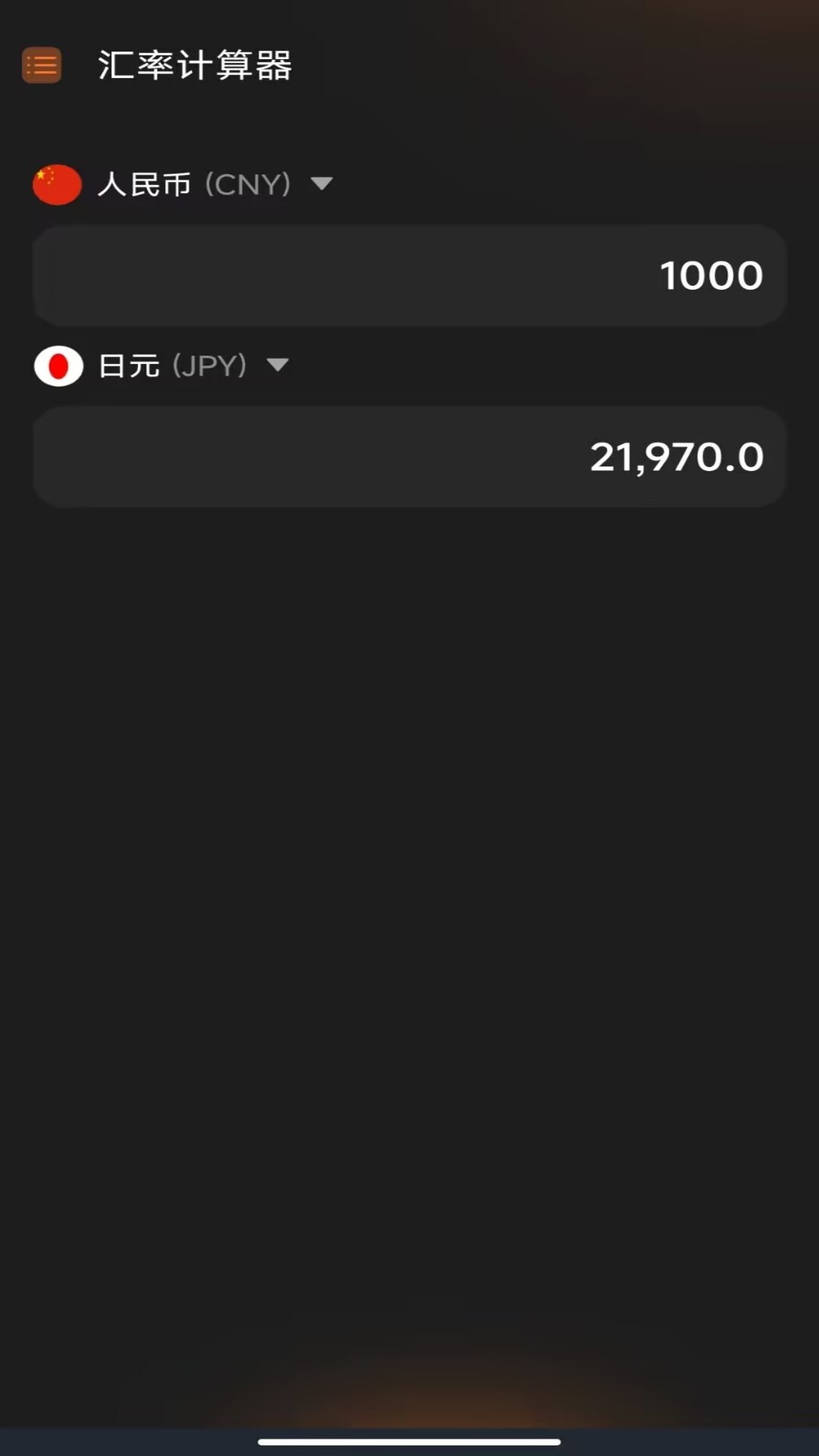The image size is (819, 1456).
Task: Edit the CNY amount field showing 1000
Action: [x=409, y=275]
